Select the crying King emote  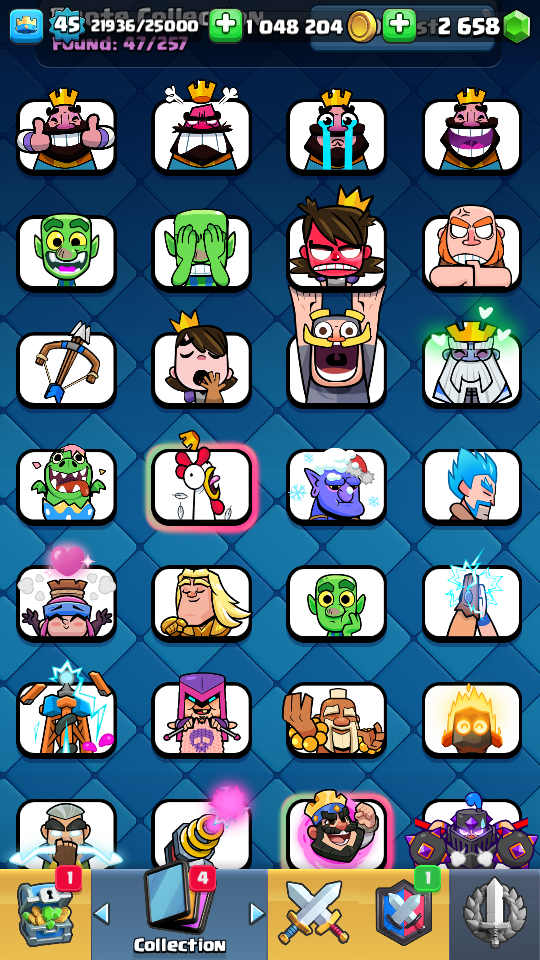pos(336,135)
